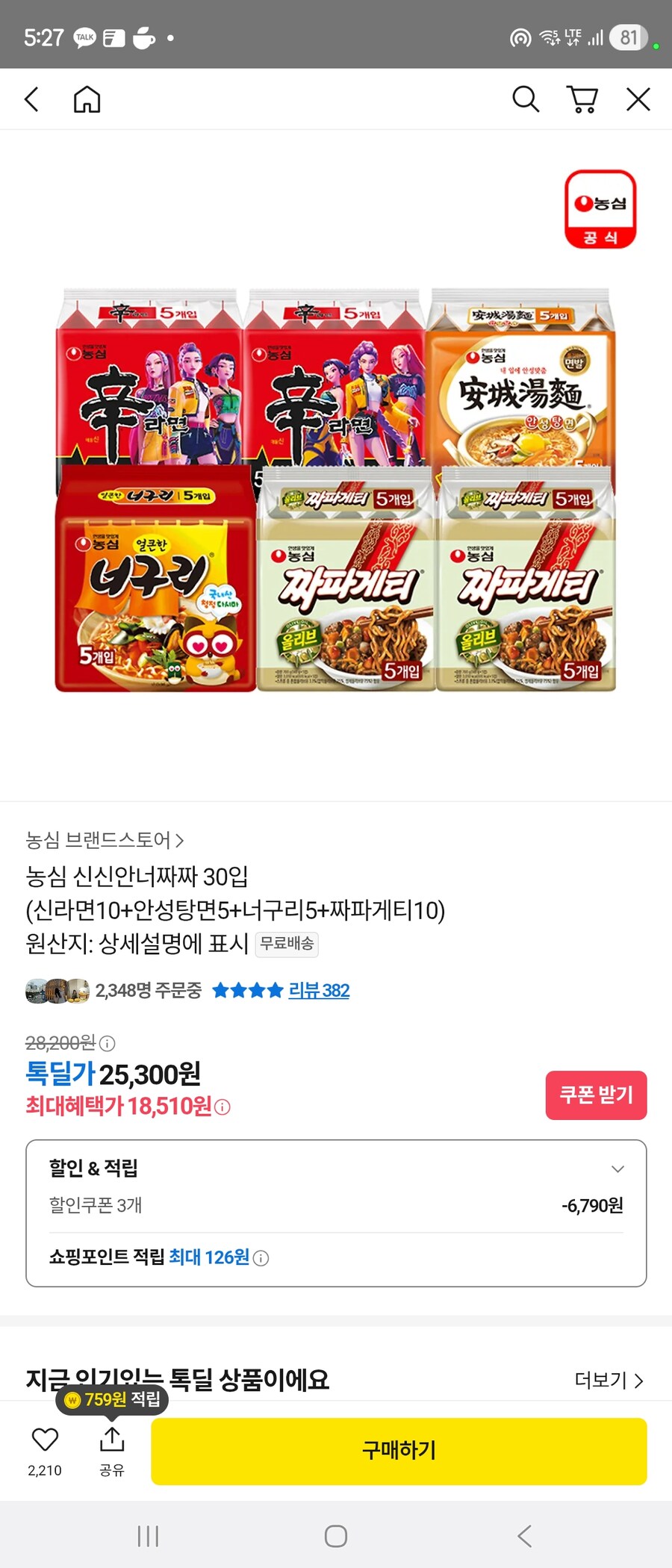Tap the 쿠폰 받기 button
The height and width of the screenshot is (1568, 672).
[x=596, y=1095]
